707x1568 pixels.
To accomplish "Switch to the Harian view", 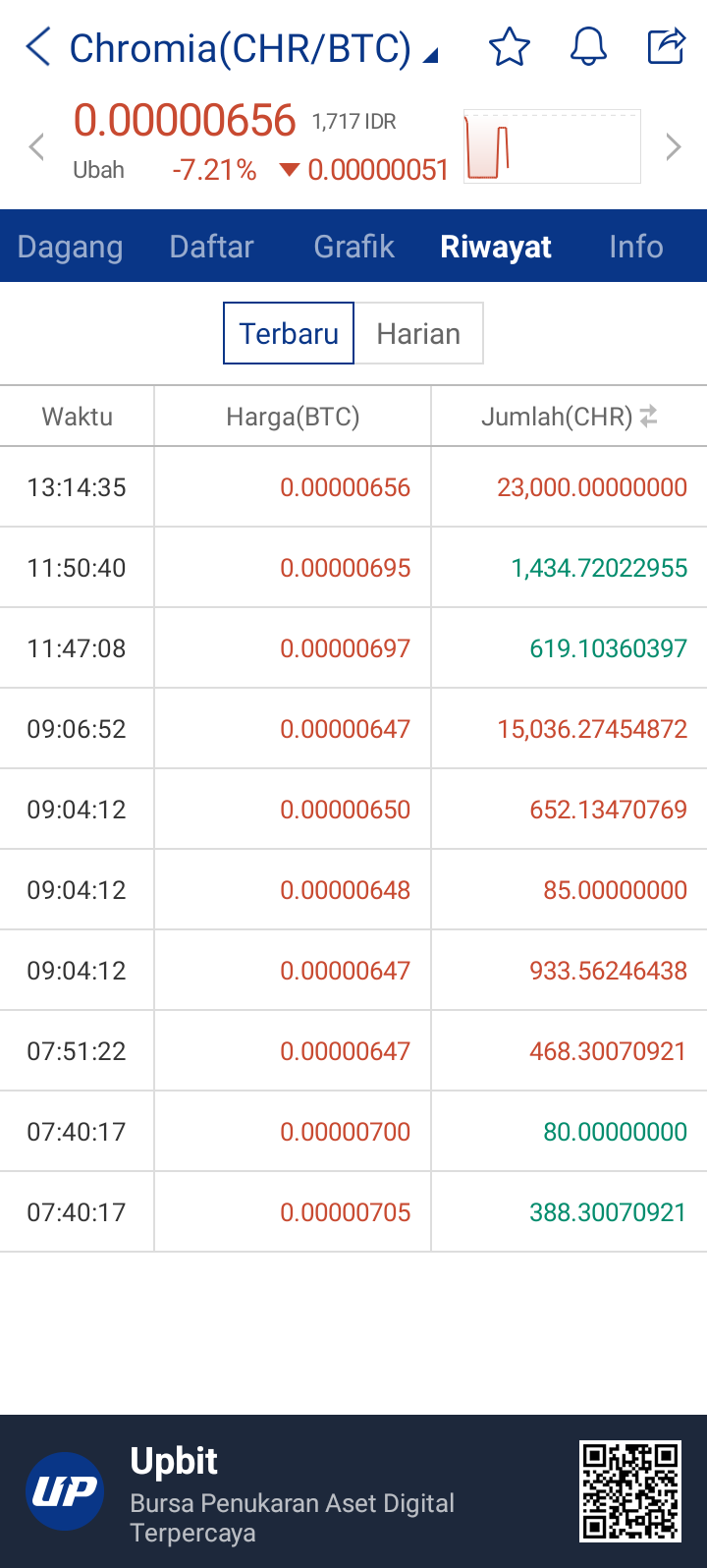I will tap(418, 333).
